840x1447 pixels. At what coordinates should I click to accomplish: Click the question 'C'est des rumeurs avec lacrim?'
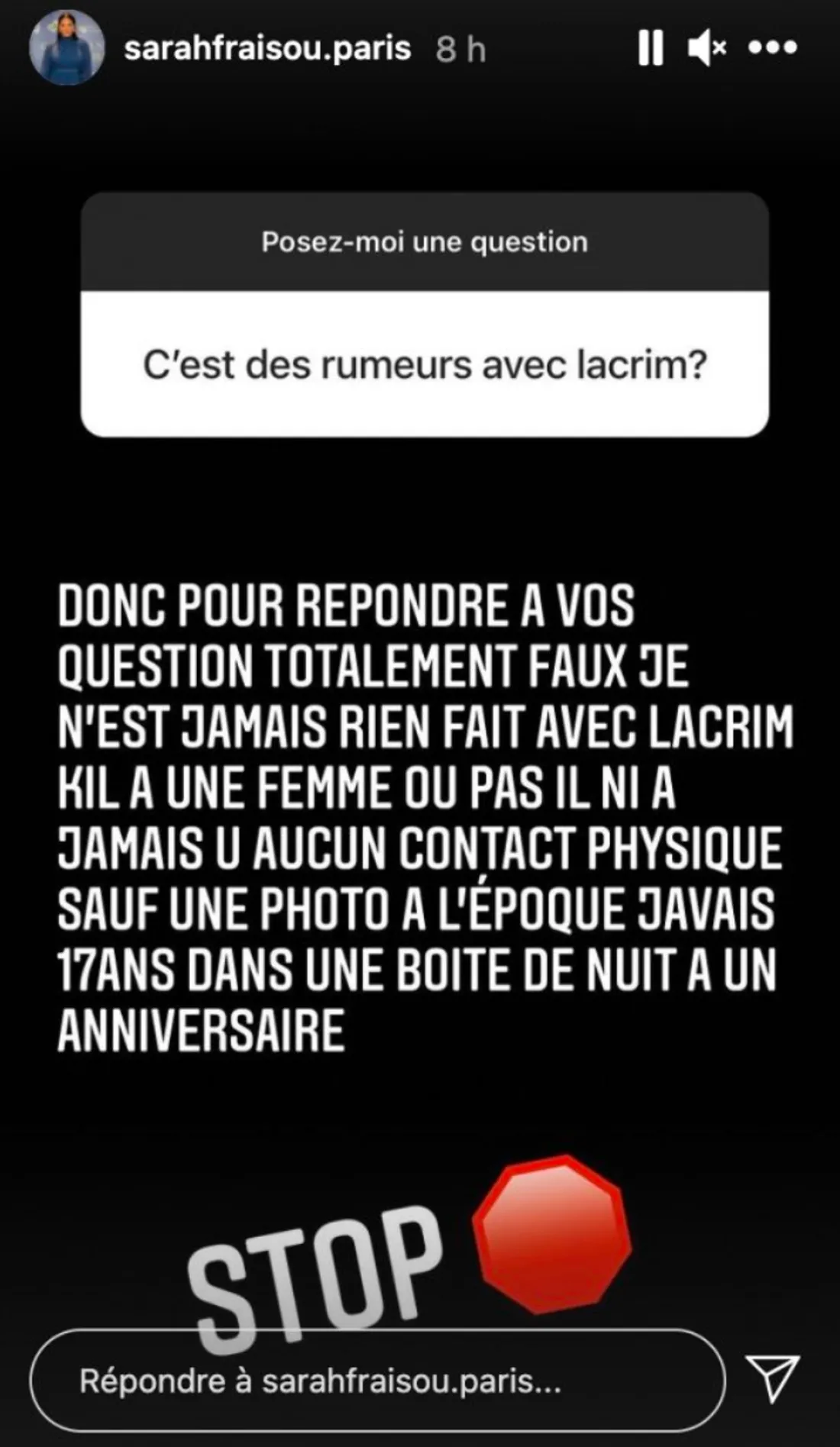click(424, 364)
